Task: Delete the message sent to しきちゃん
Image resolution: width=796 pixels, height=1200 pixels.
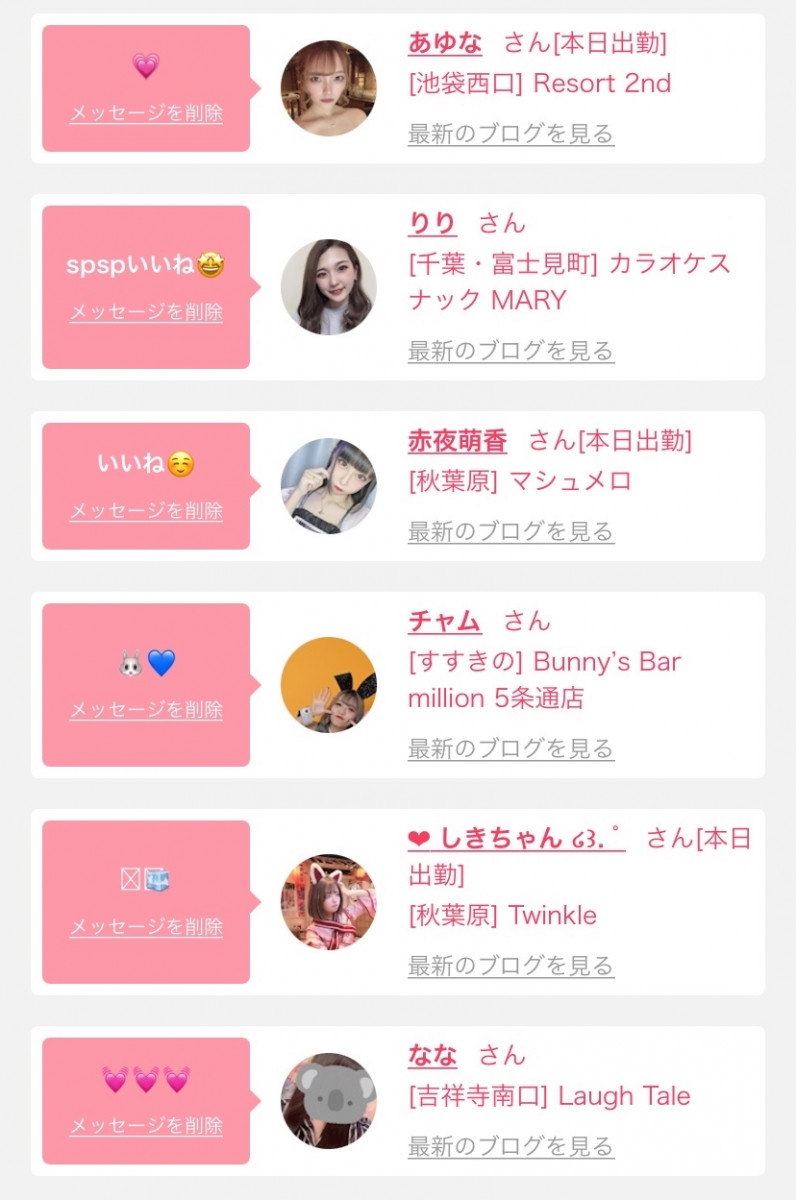Action: (x=146, y=927)
